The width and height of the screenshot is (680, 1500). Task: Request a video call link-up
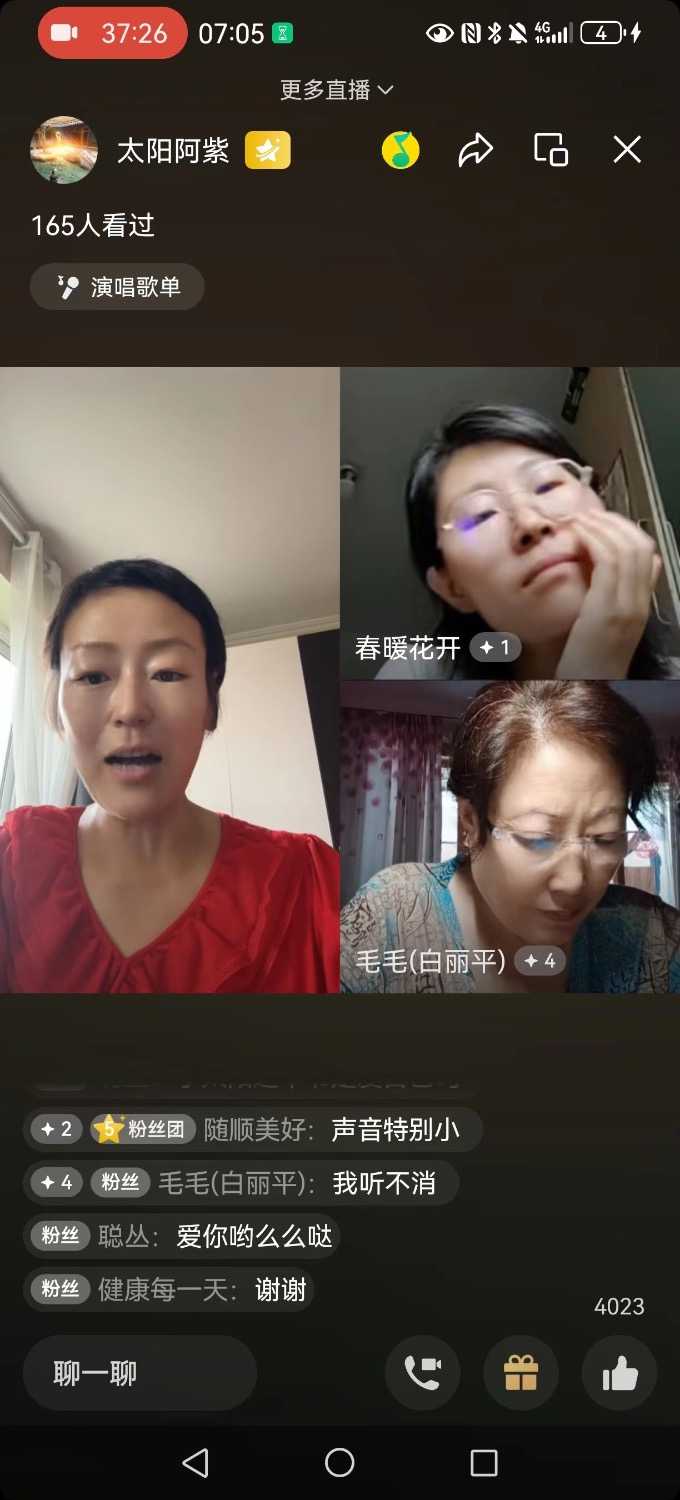coord(423,1373)
